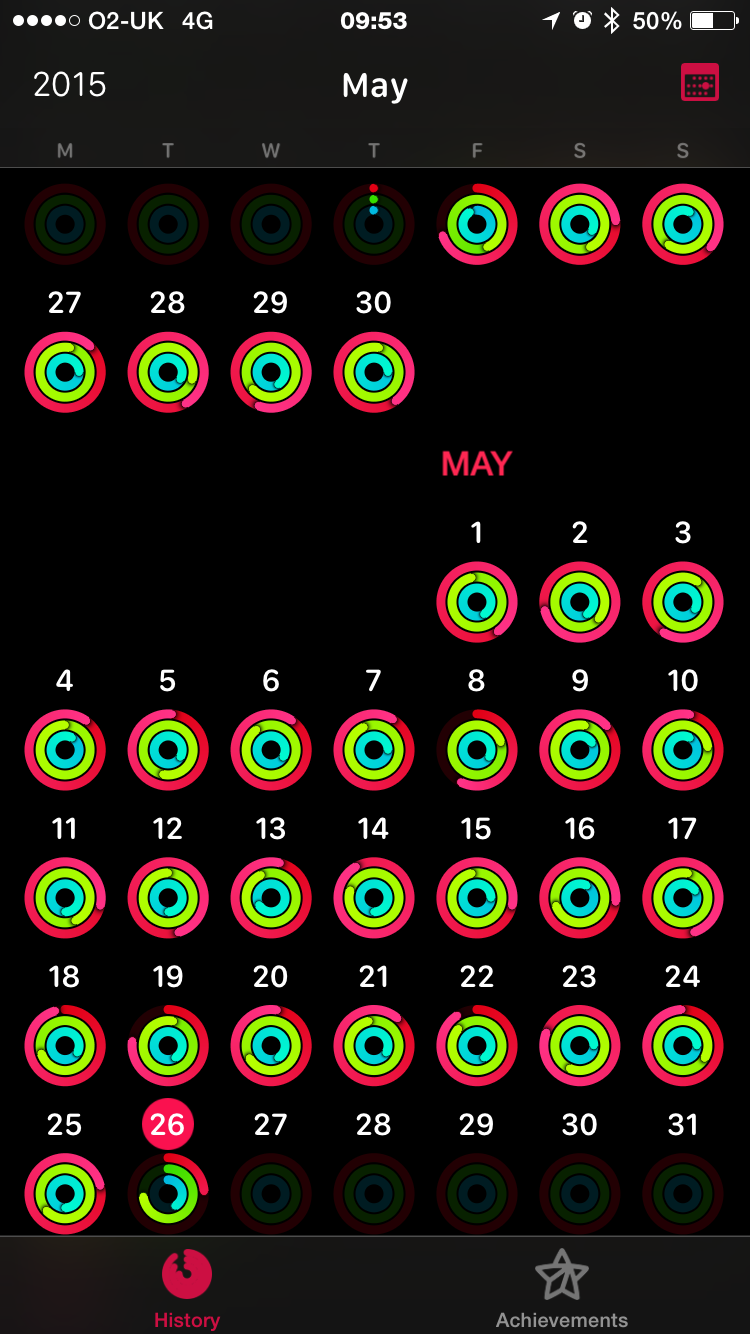Switch to the Achievements tab

[x=562, y=1290]
